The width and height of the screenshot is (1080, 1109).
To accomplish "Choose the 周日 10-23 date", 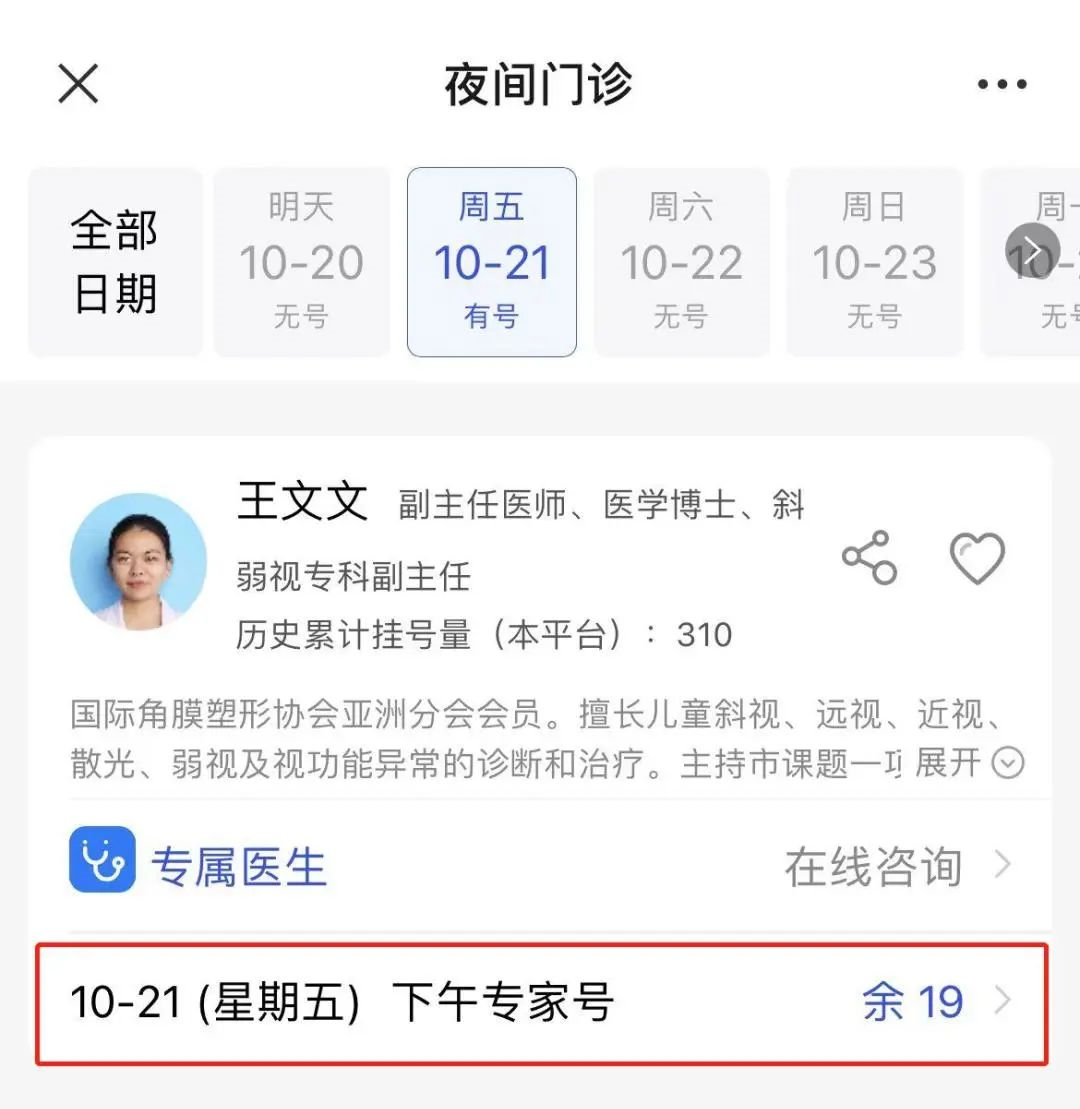I will (874, 262).
